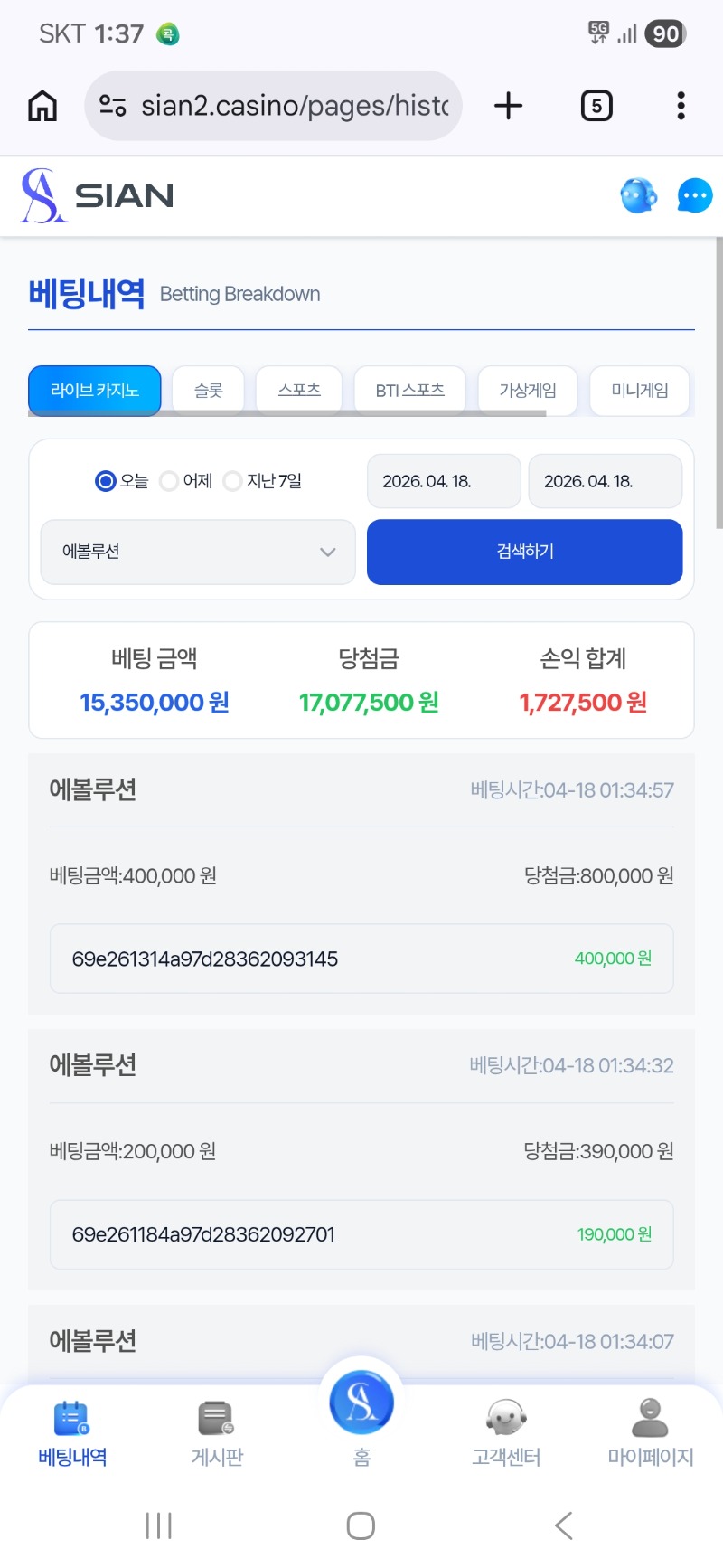Open a new browser tab
The width and height of the screenshot is (723, 1568).
click(509, 106)
